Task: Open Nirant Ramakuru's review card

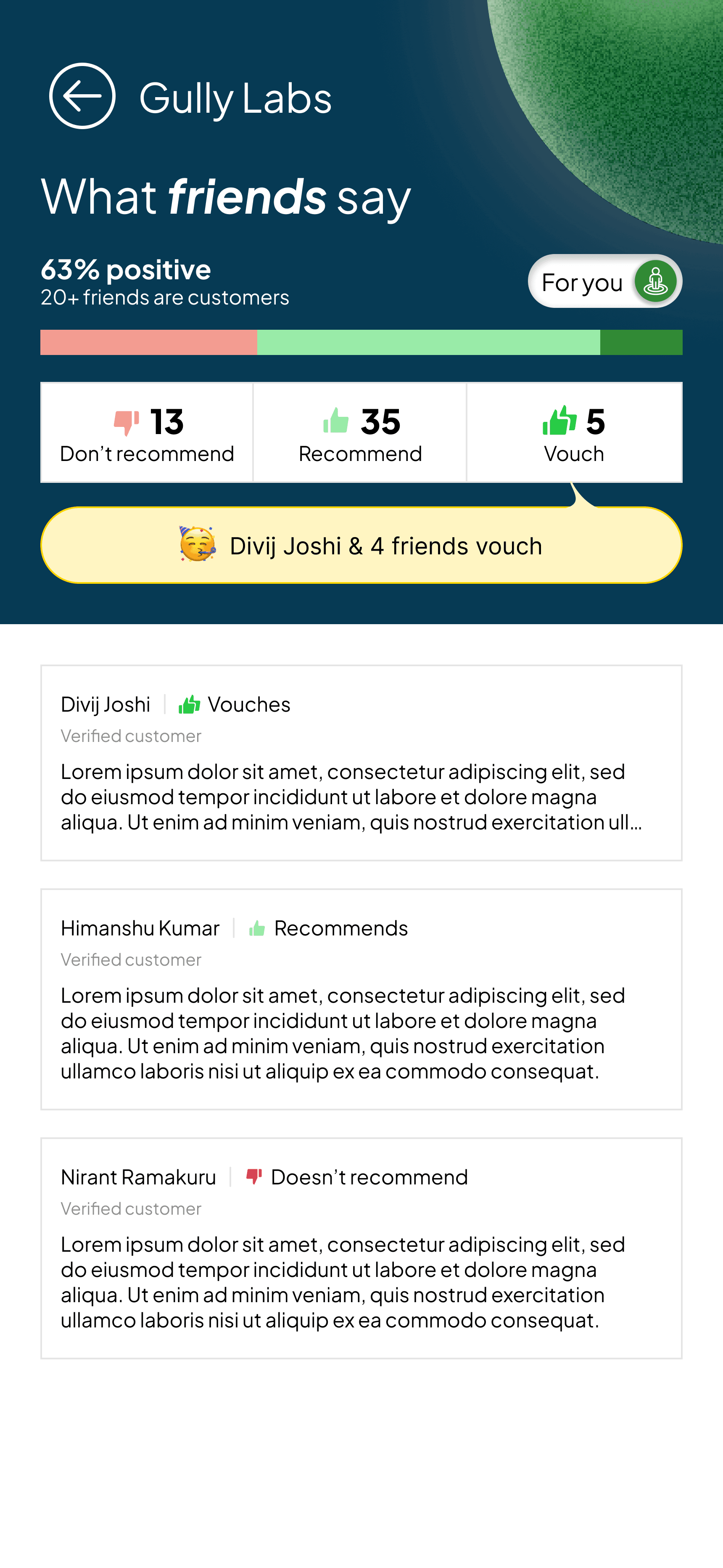Action: (x=361, y=1248)
